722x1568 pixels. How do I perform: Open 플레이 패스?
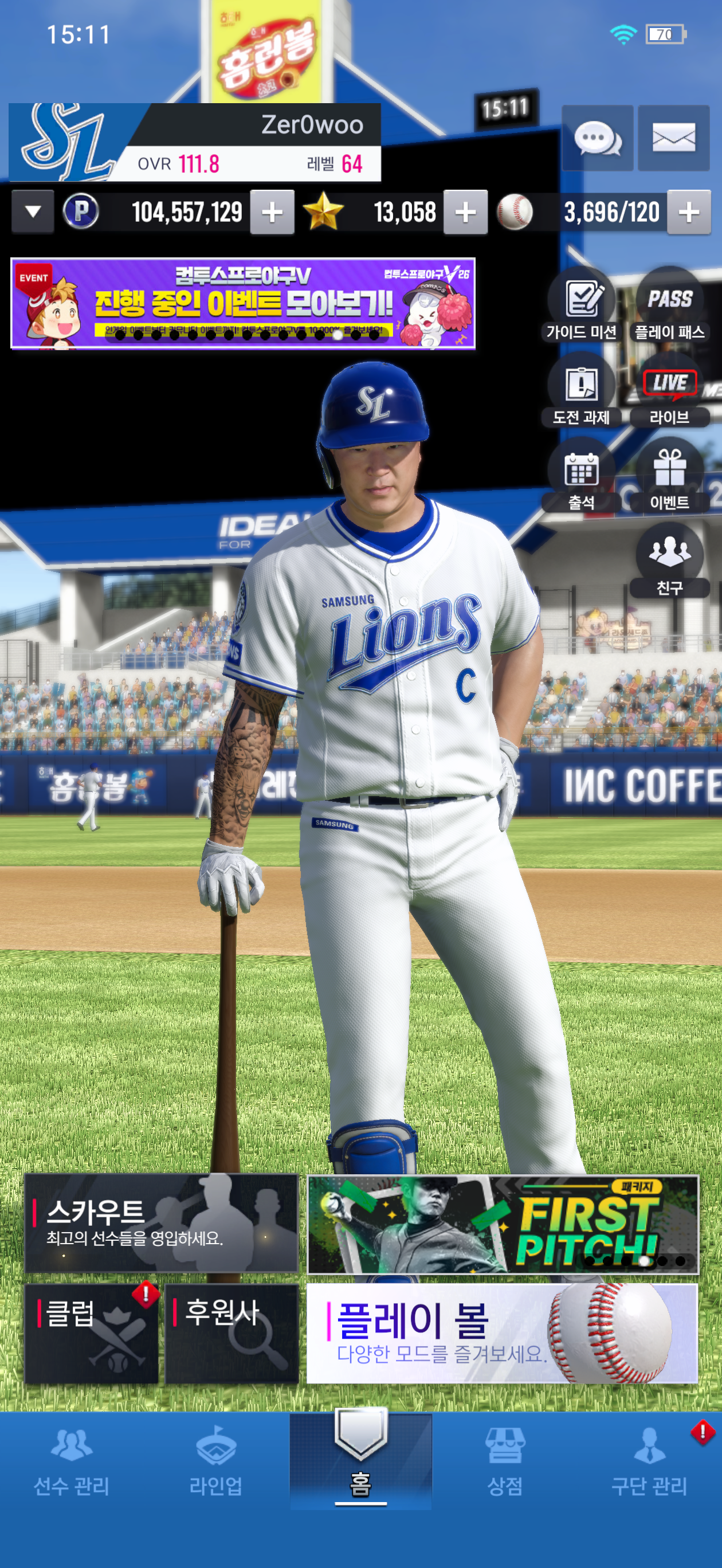(x=670, y=304)
